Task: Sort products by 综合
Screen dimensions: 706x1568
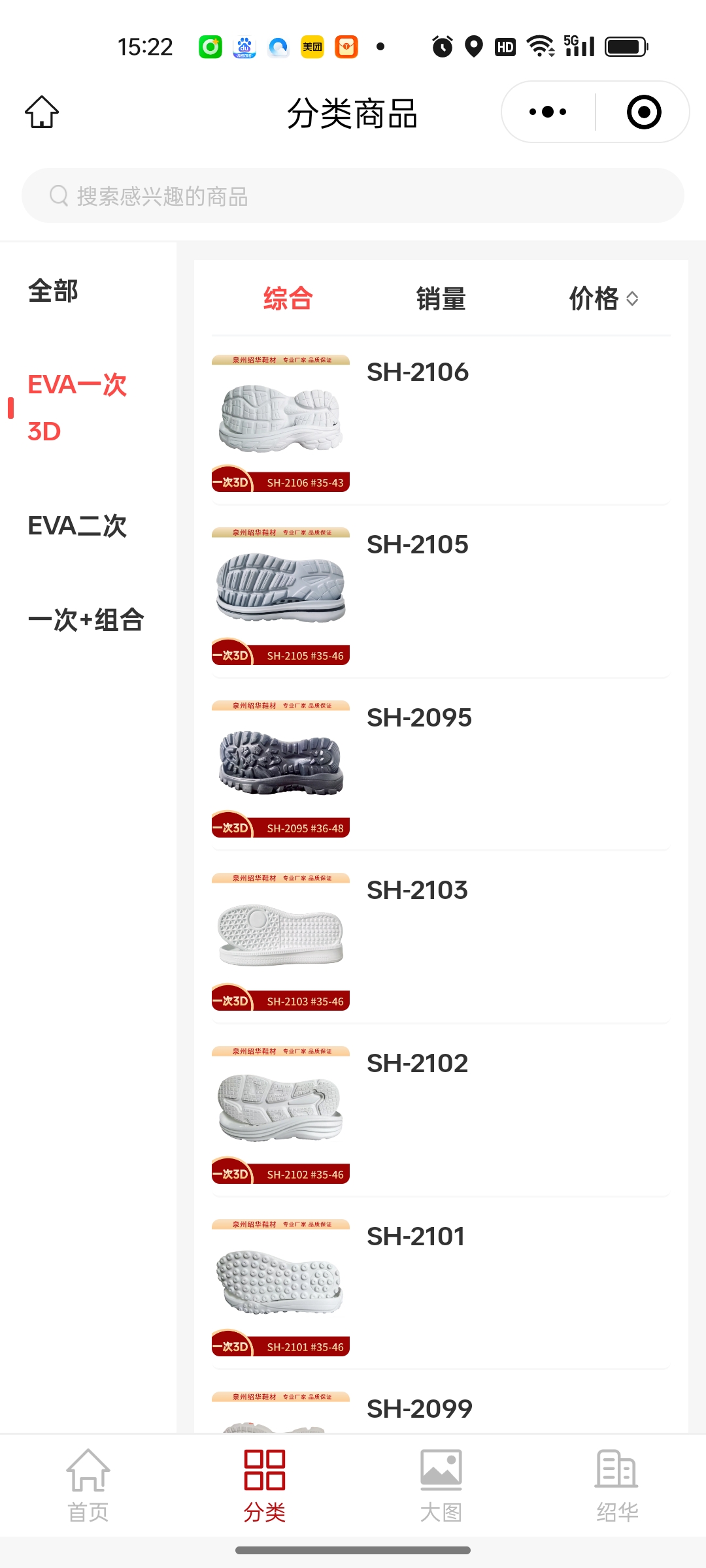Action: (288, 299)
